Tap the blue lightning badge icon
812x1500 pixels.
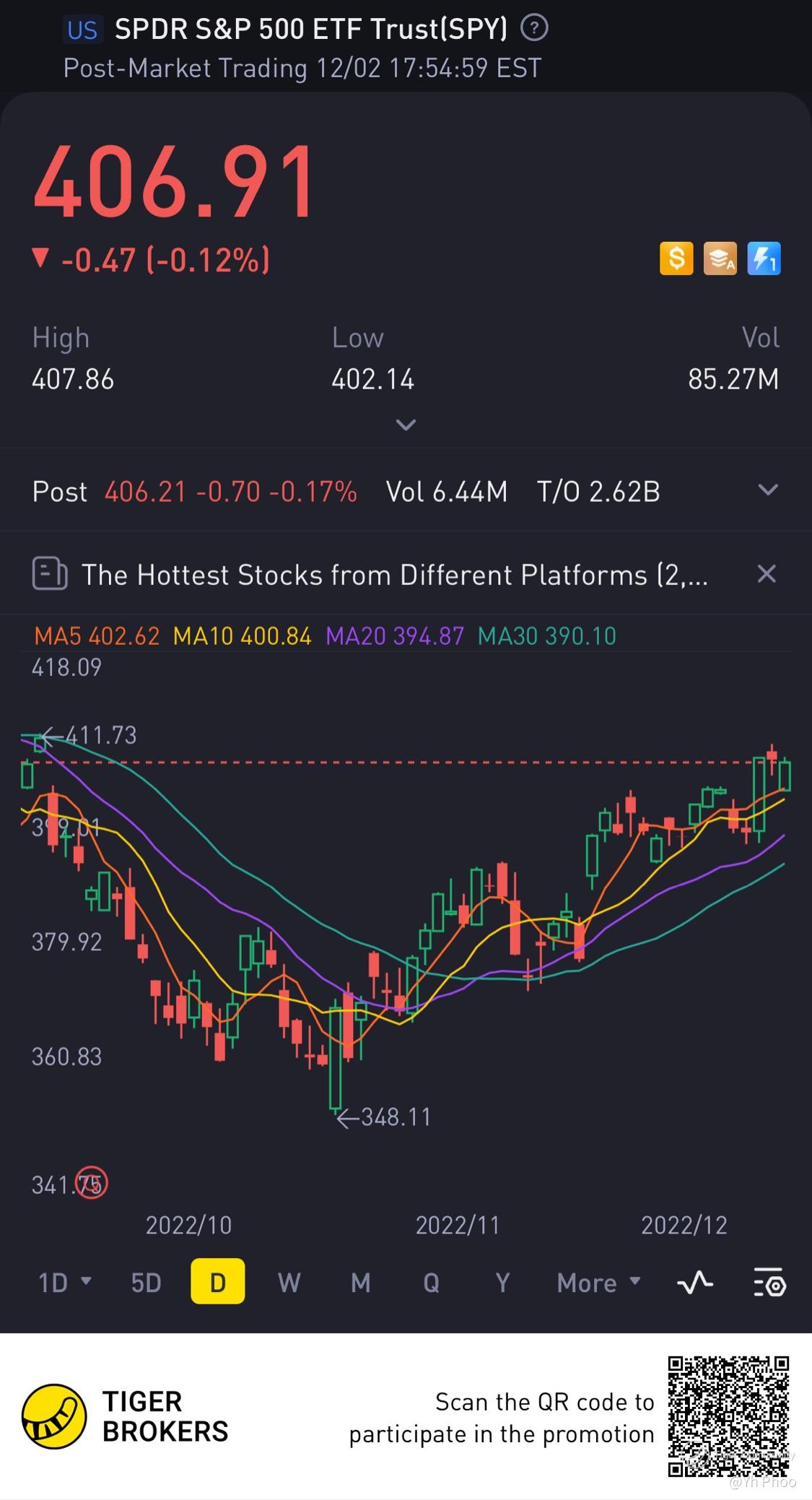(x=764, y=259)
